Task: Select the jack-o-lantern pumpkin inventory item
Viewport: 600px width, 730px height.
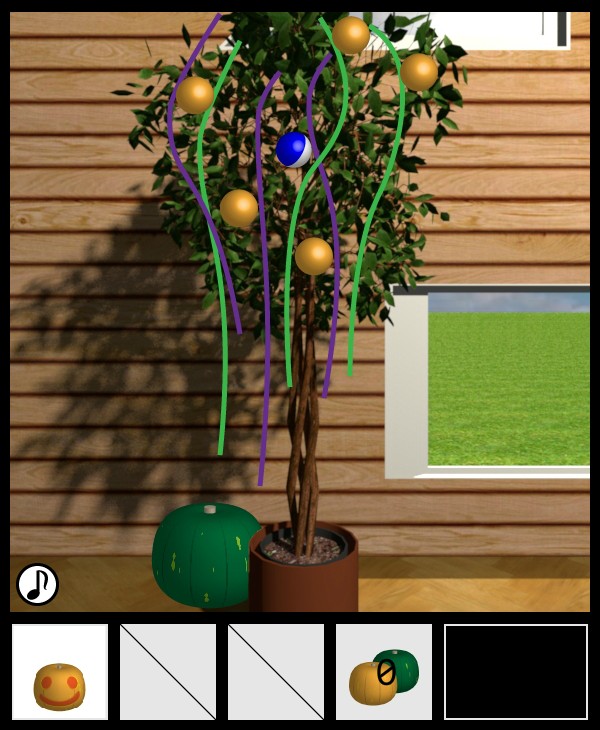Action: 60,672
